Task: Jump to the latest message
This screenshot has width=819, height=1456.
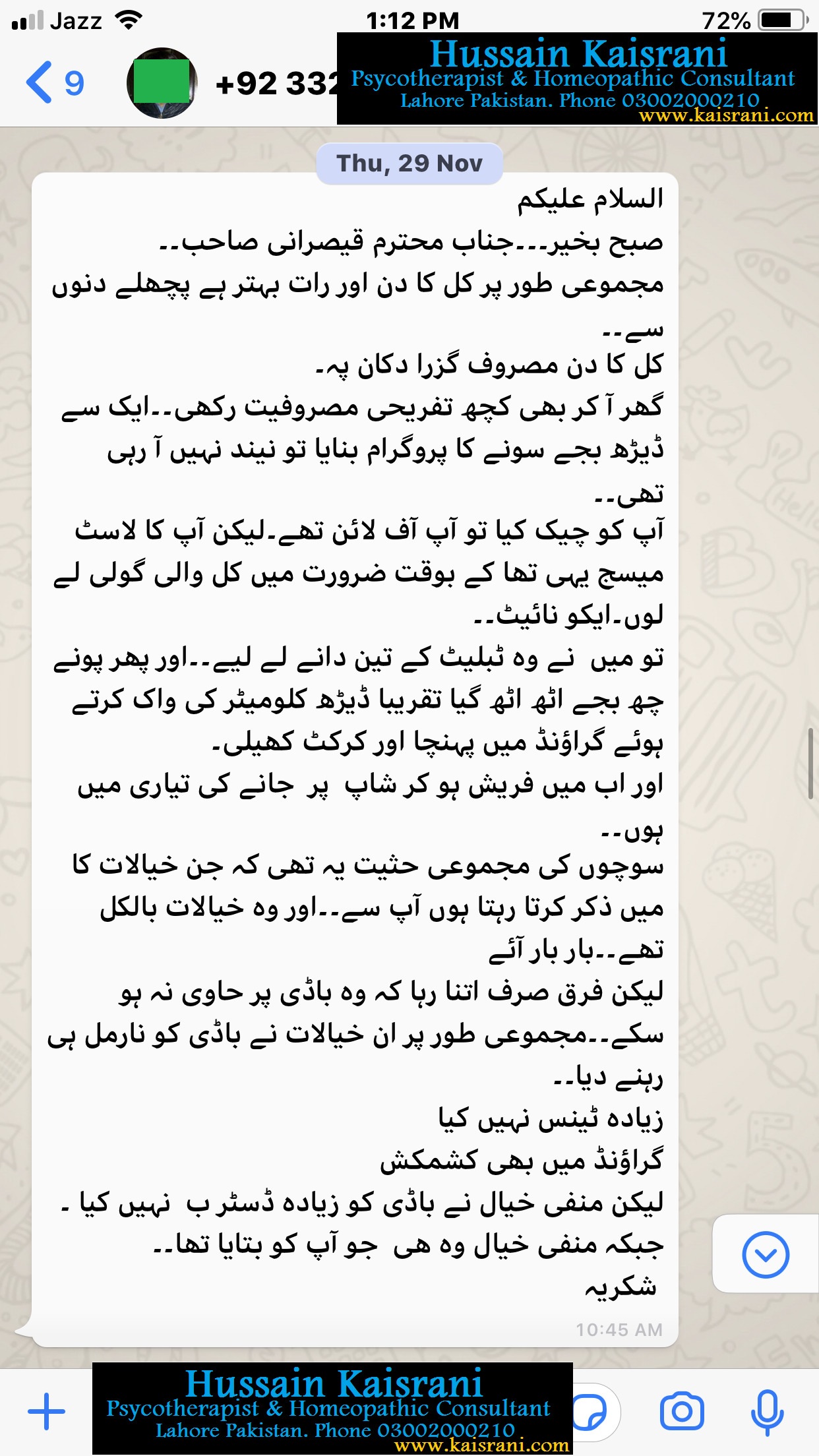Action: pyautogui.click(x=765, y=1254)
